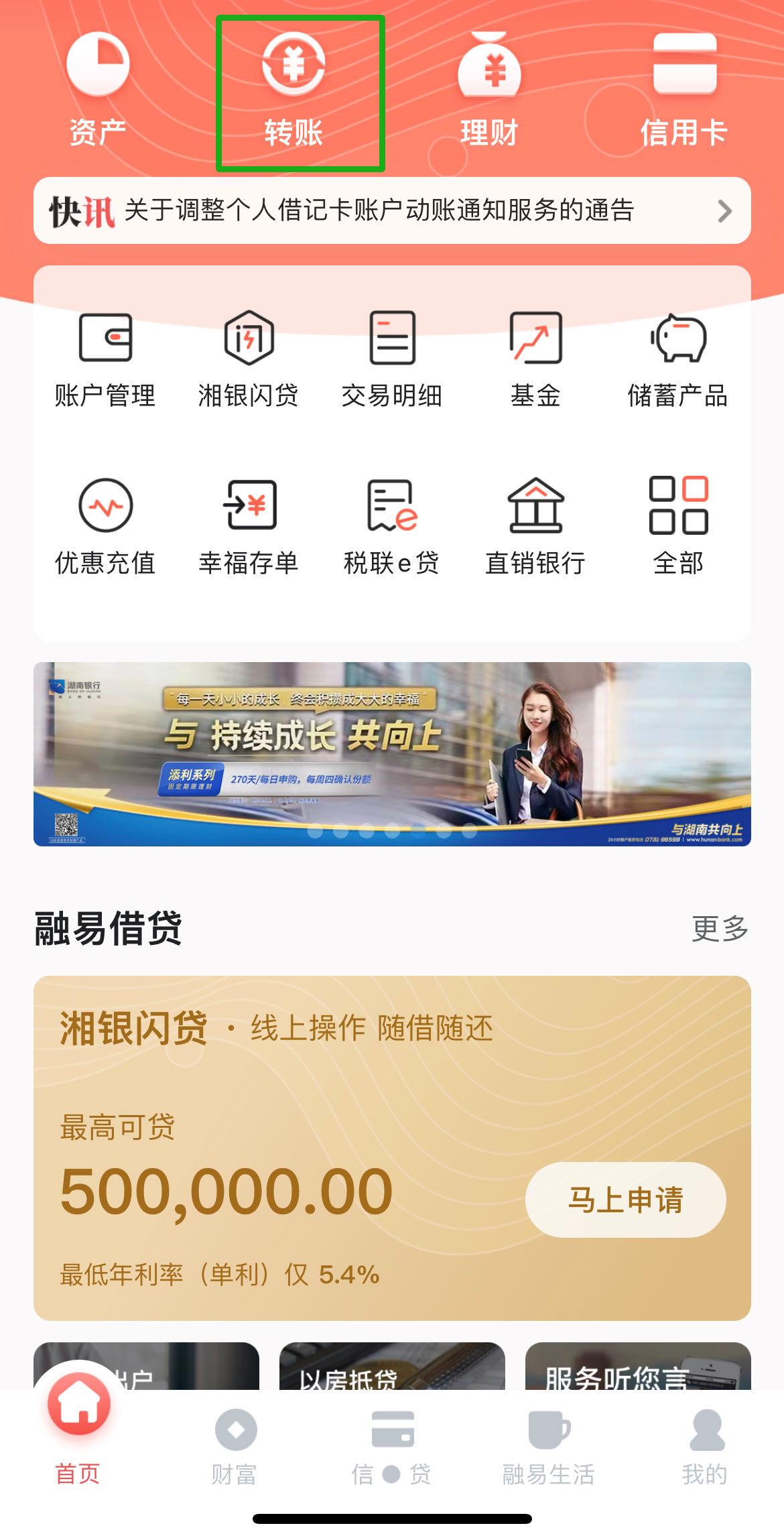The image size is (784, 1540).
Task: View 储蓄产品 savings products
Action: (x=678, y=360)
